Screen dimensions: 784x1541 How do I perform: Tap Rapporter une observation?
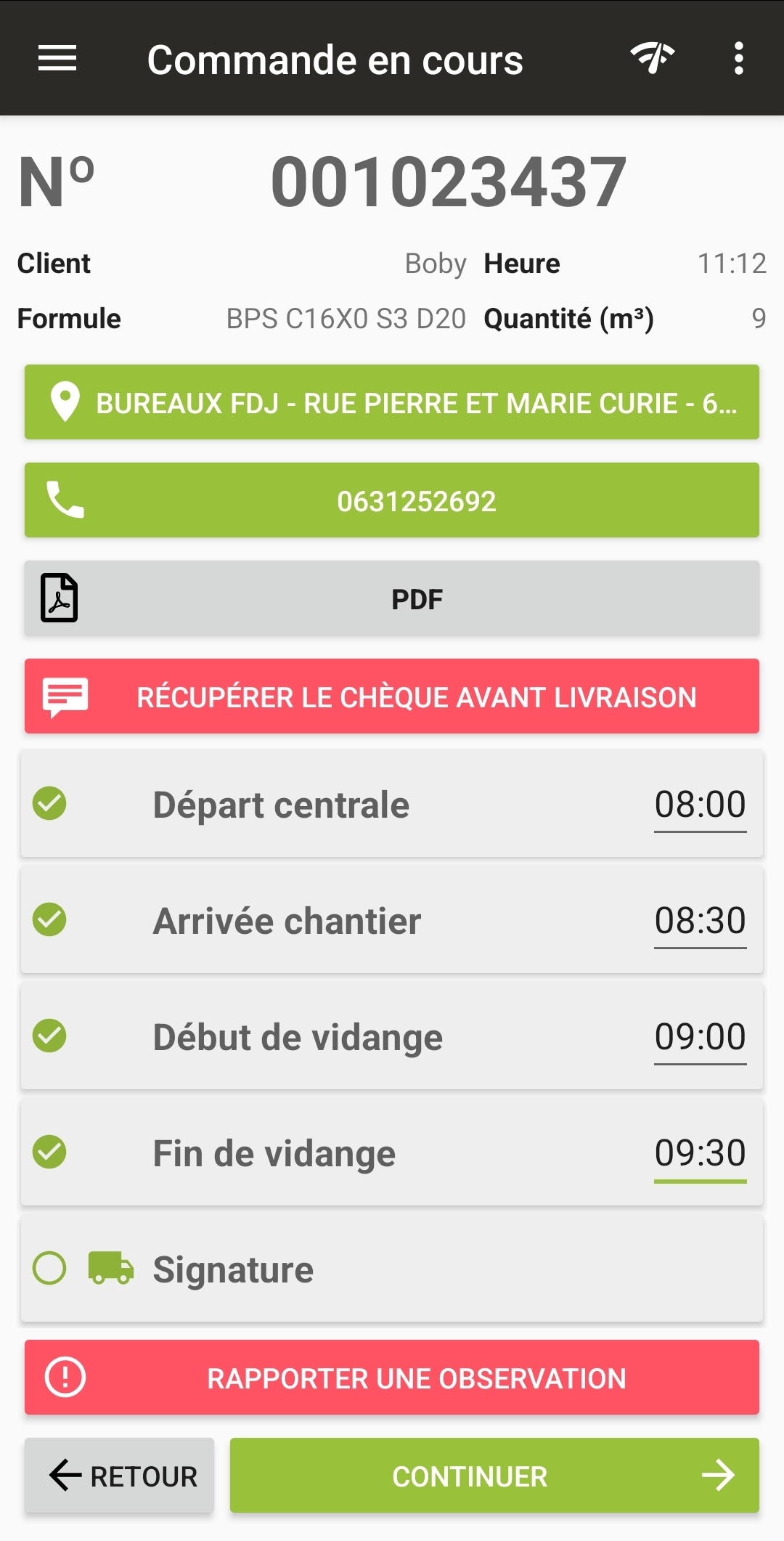pos(392,1378)
